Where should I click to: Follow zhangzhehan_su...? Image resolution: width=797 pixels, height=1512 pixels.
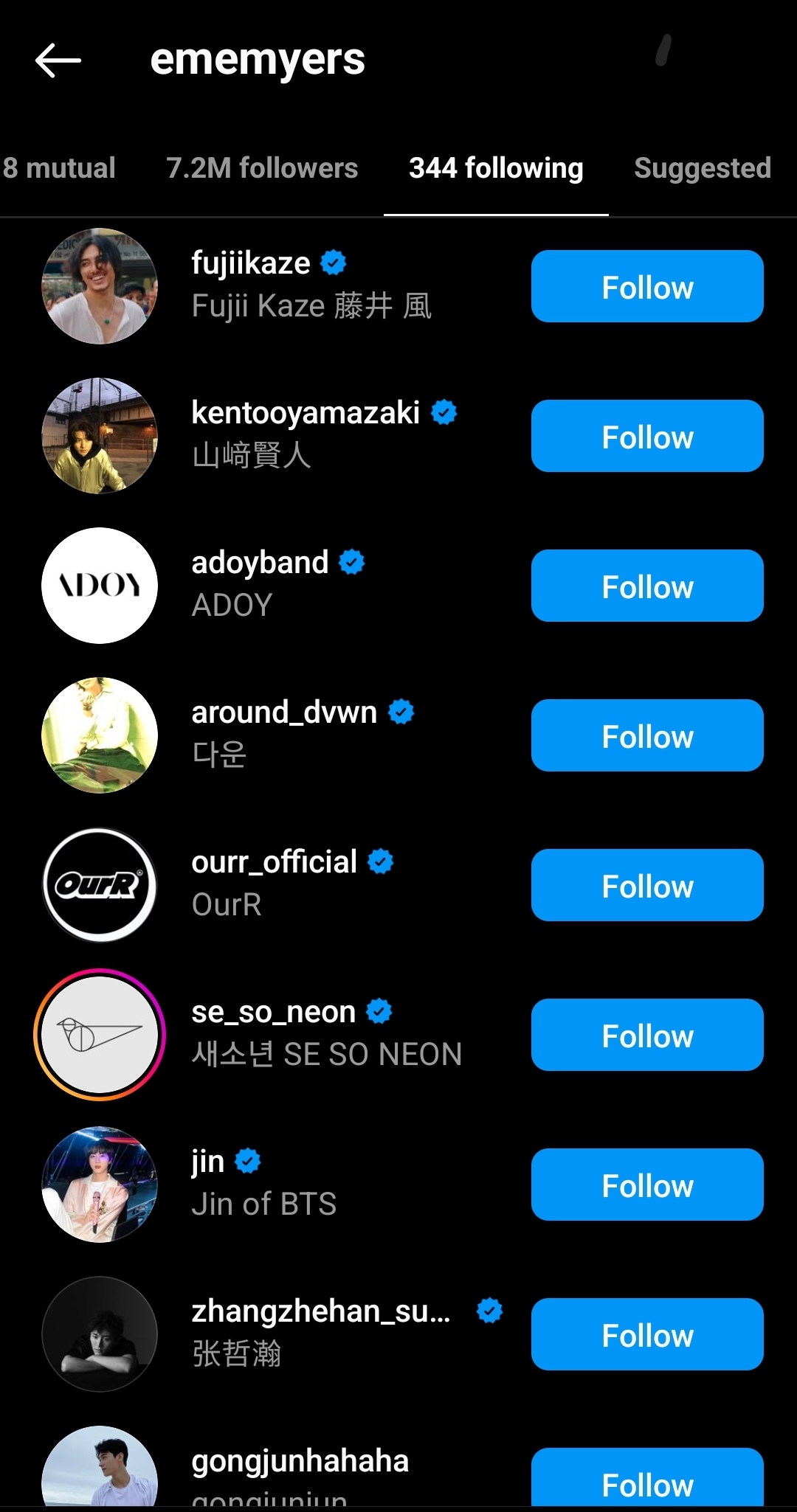coord(647,1335)
